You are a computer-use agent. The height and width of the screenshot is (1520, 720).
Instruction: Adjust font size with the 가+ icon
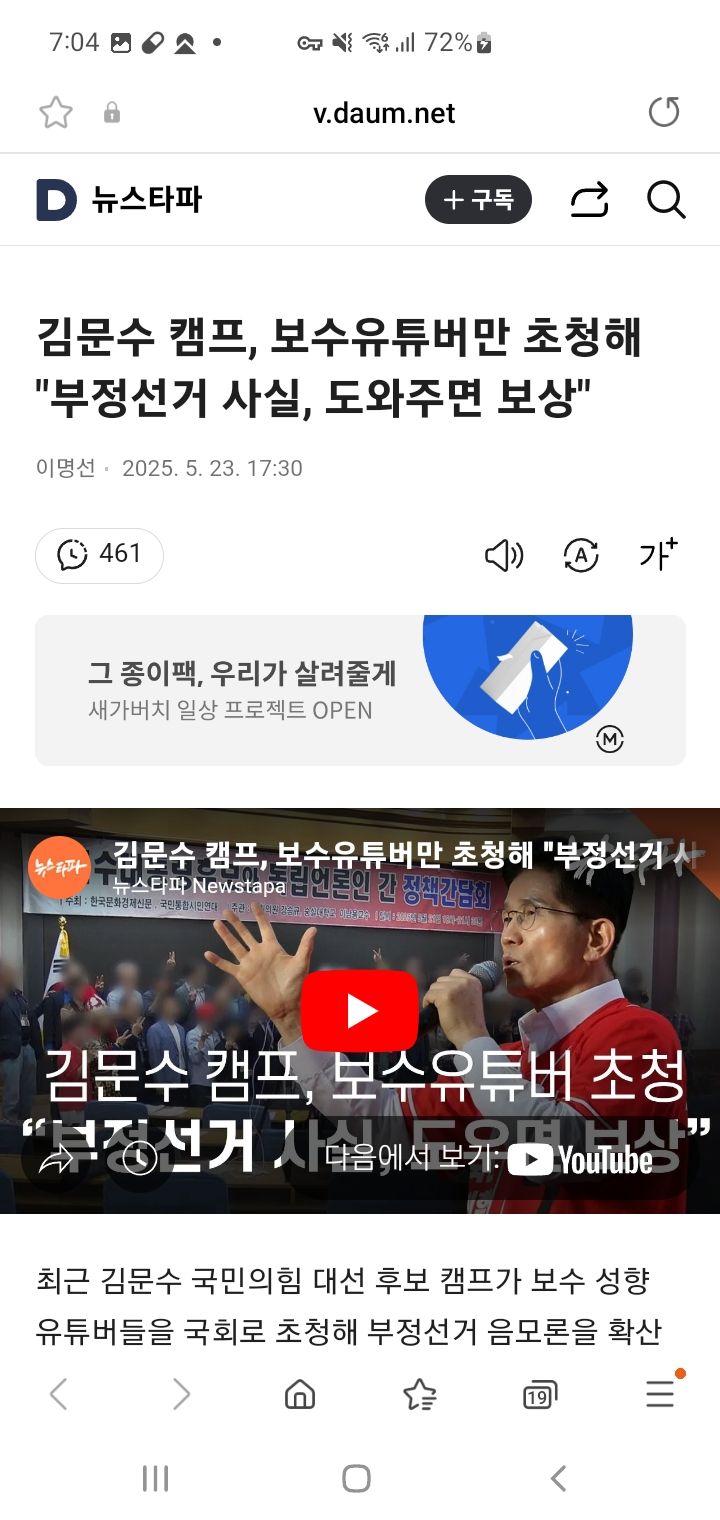coord(658,554)
